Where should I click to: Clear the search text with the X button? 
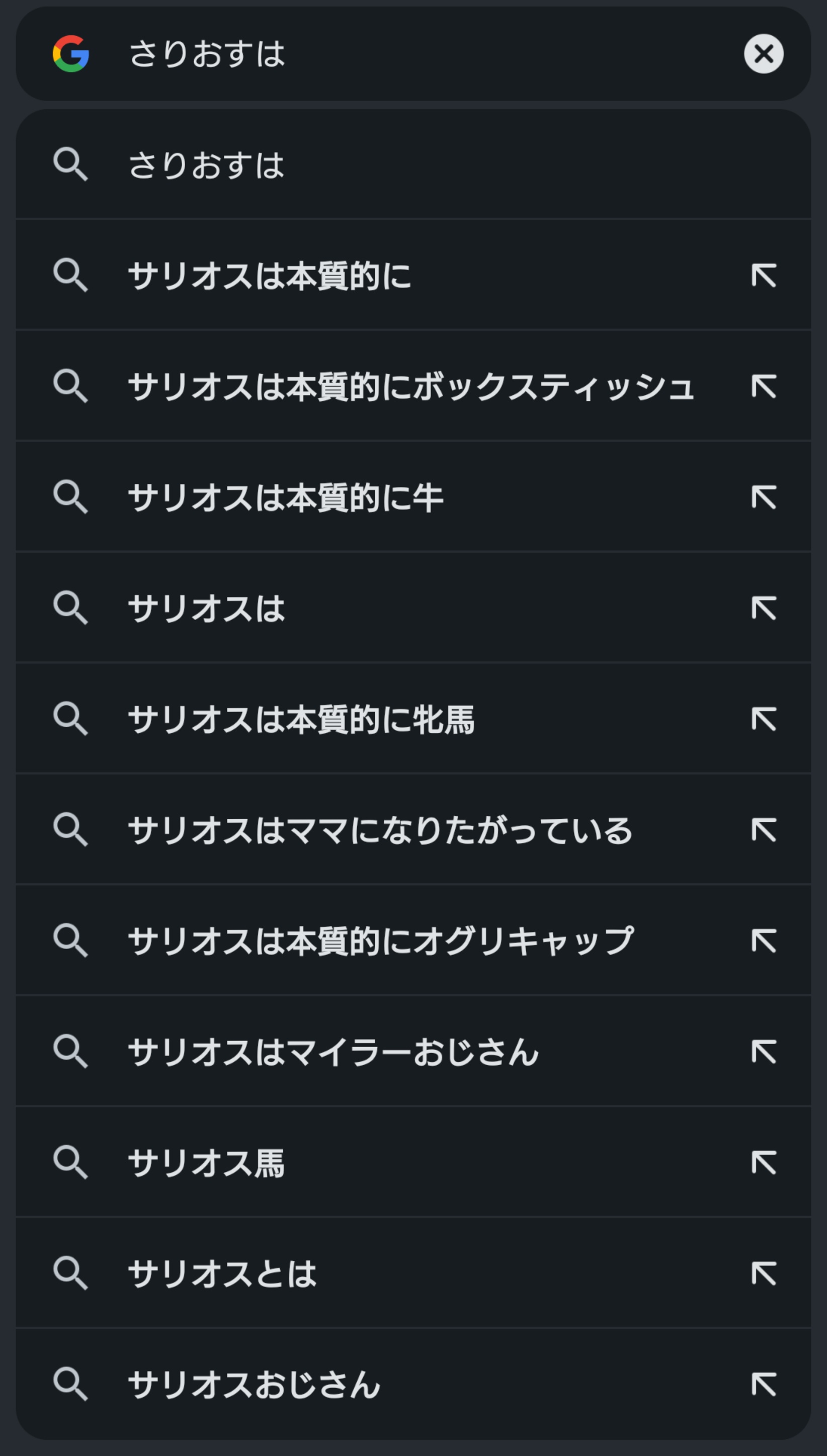(764, 54)
